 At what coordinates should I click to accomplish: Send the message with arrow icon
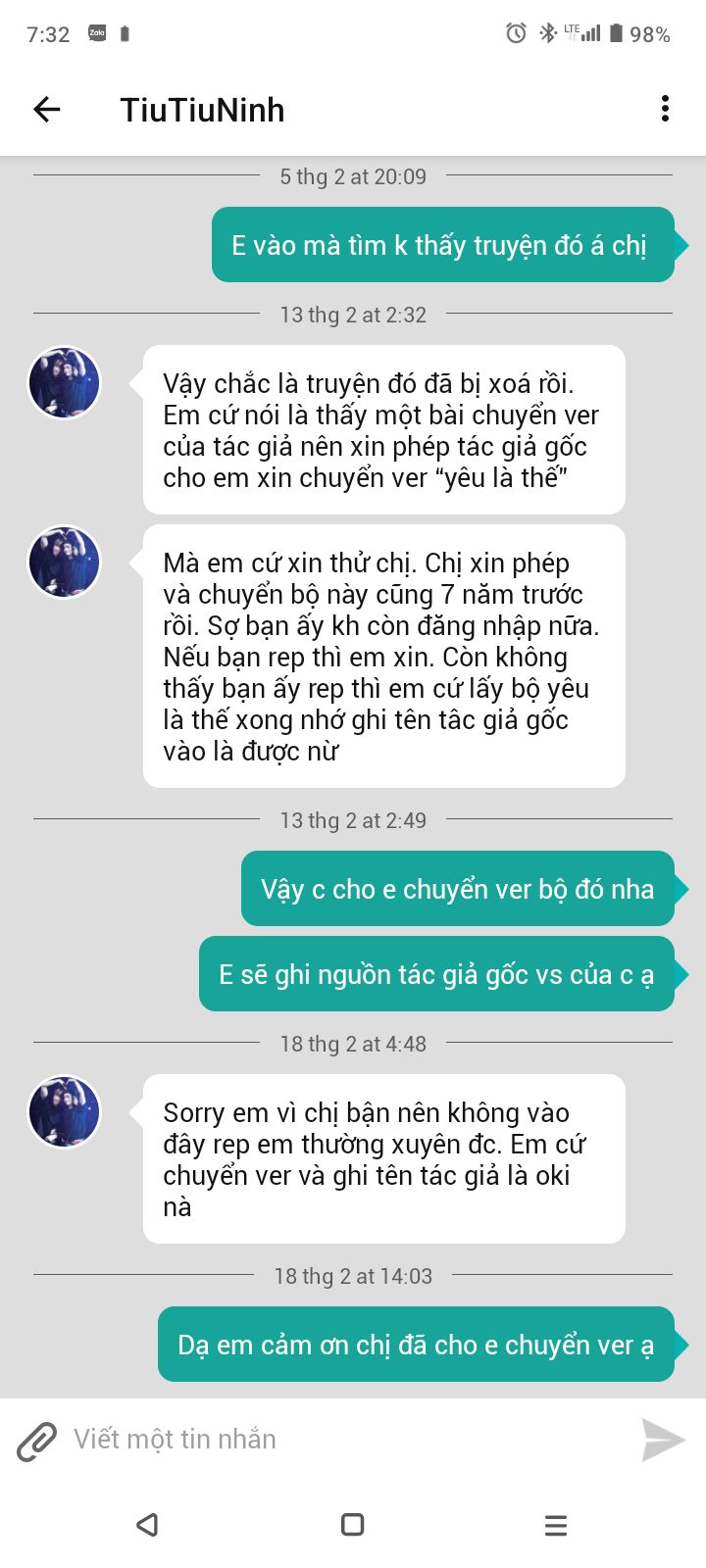tap(663, 1440)
